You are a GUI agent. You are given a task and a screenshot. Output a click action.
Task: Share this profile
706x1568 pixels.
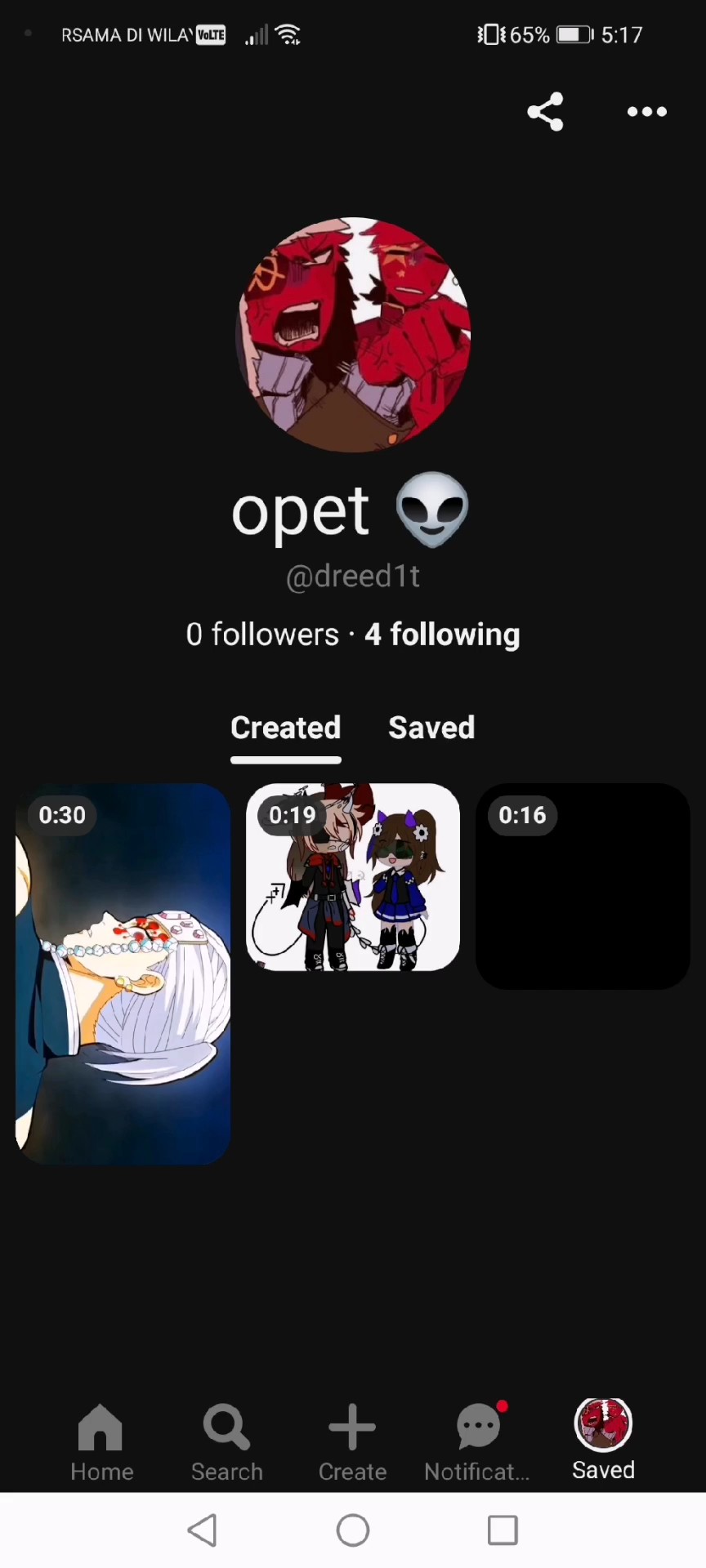(x=545, y=112)
